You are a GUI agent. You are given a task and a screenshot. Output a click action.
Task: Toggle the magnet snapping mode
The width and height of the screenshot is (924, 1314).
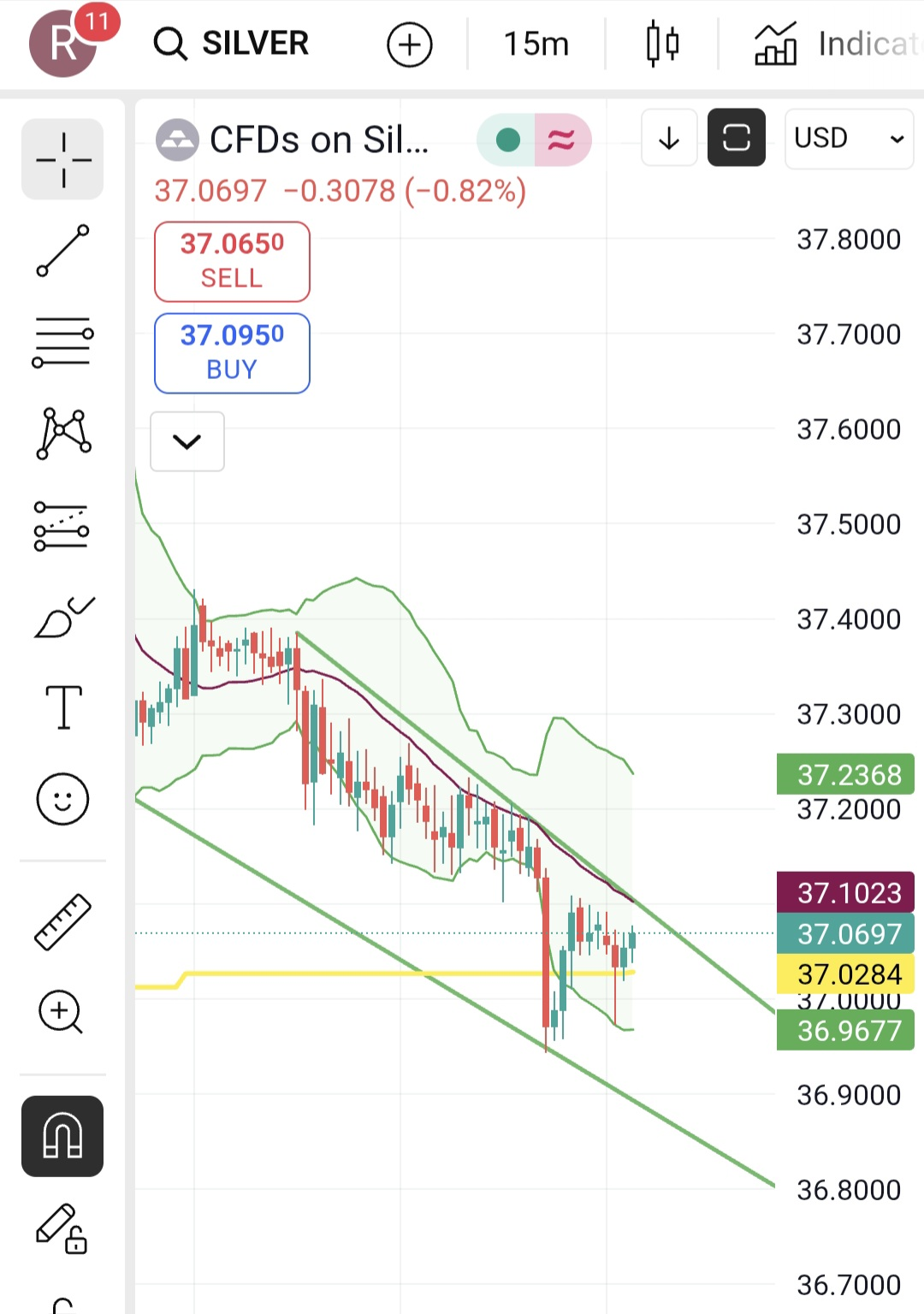click(62, 1136)
